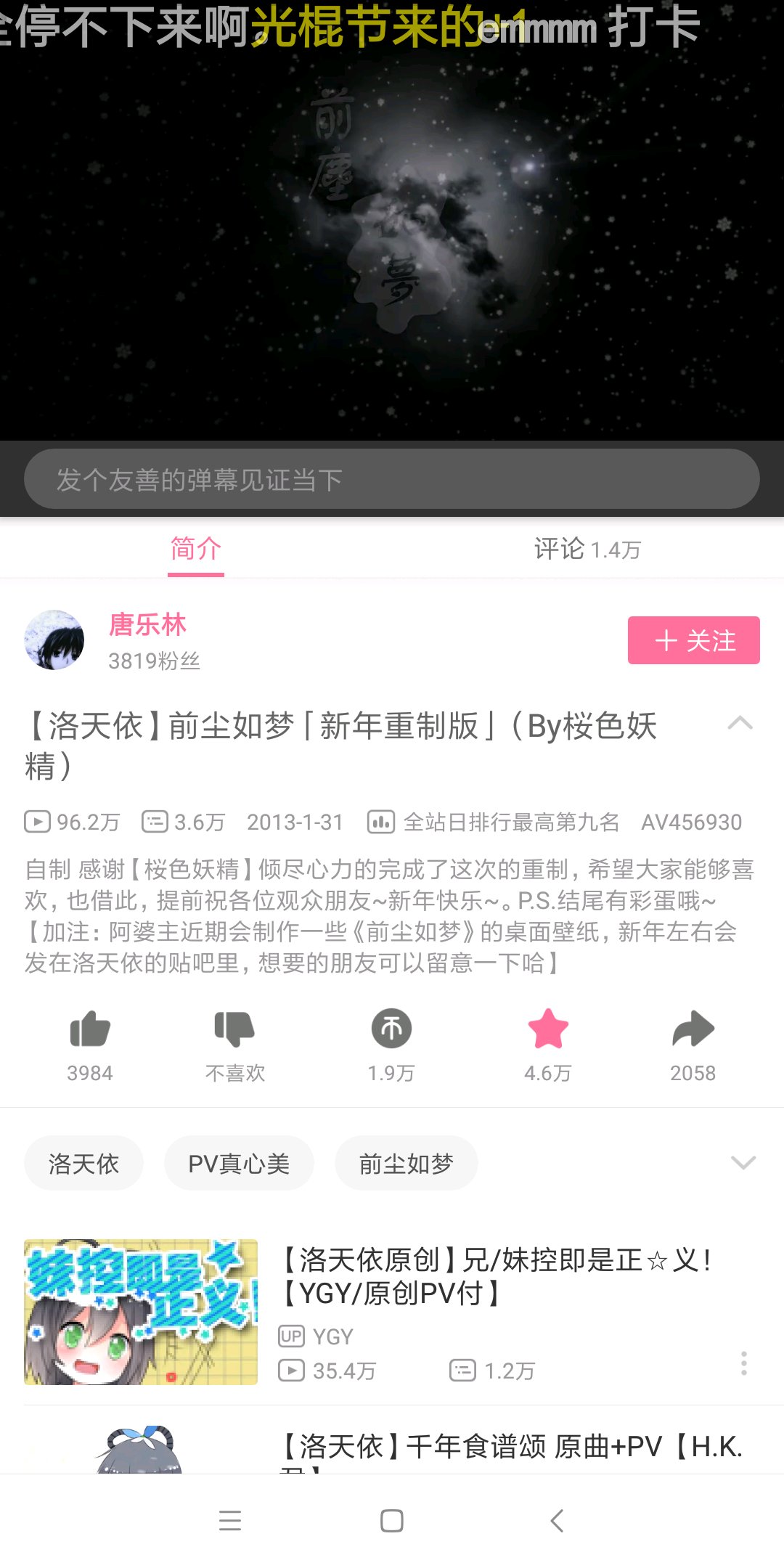The height and width of the screenshot is (1568, 784).
Task: Open the 前尘如梦 tag
Action: [406, 1164]
